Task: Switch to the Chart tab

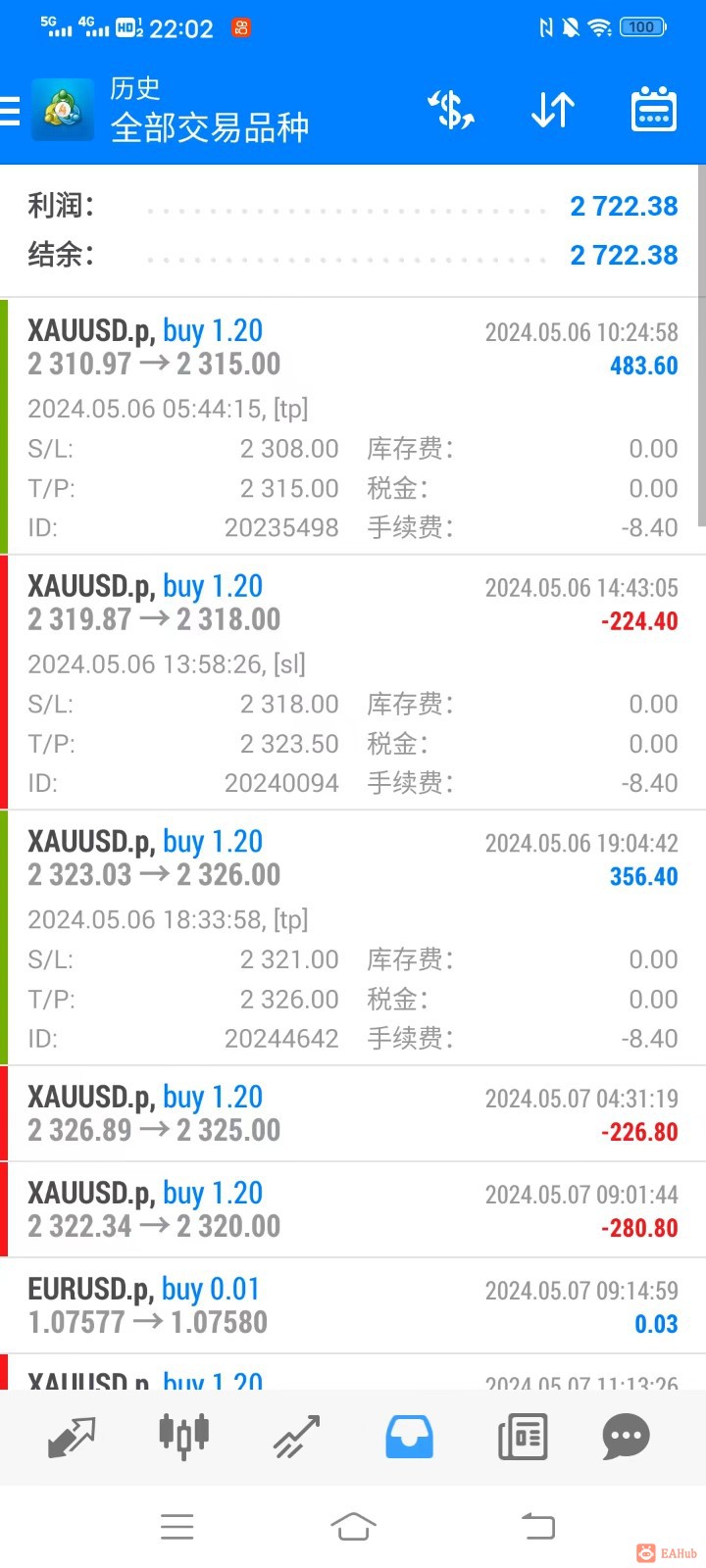Action: [x=184, y=1437]
